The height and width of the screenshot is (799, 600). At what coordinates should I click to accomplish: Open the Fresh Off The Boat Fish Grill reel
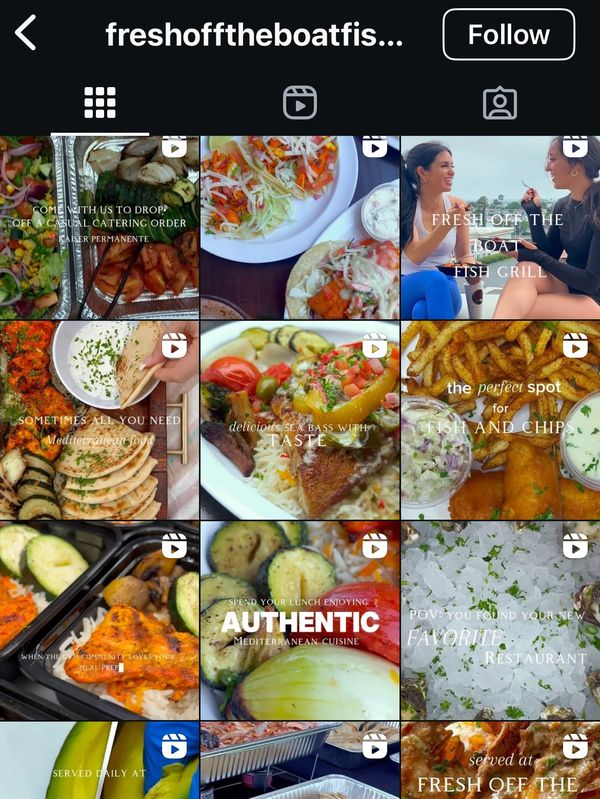[500, 227]
